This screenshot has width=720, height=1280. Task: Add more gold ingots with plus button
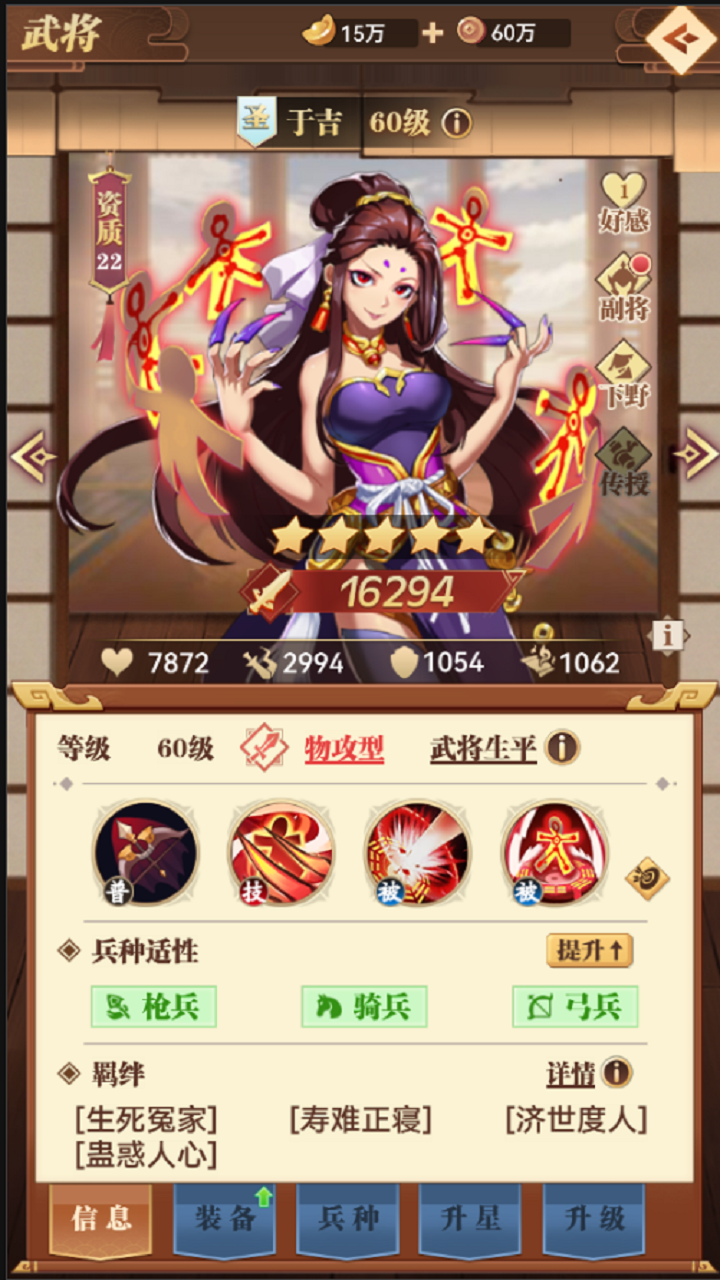pos(432,33)
